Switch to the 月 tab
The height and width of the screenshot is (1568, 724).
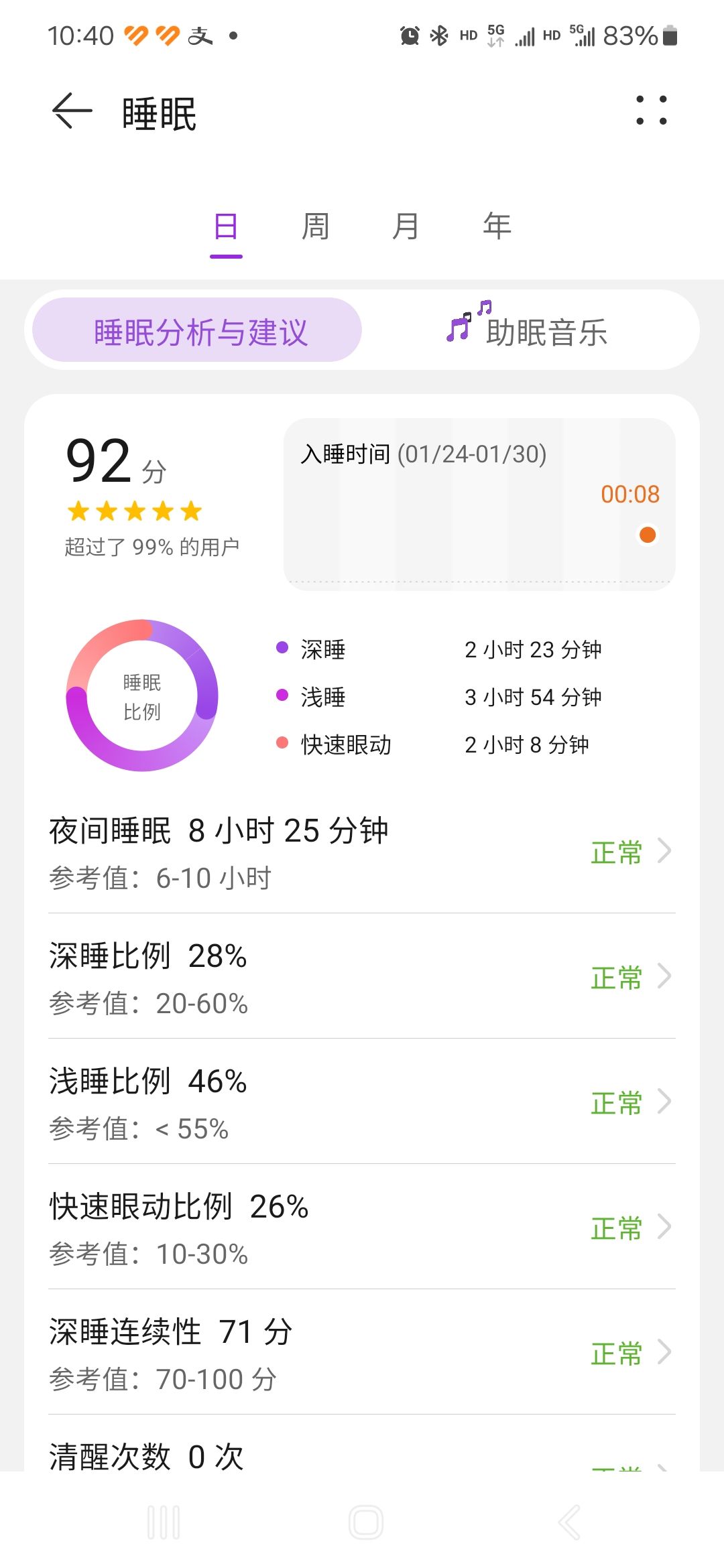coord(406,226)
